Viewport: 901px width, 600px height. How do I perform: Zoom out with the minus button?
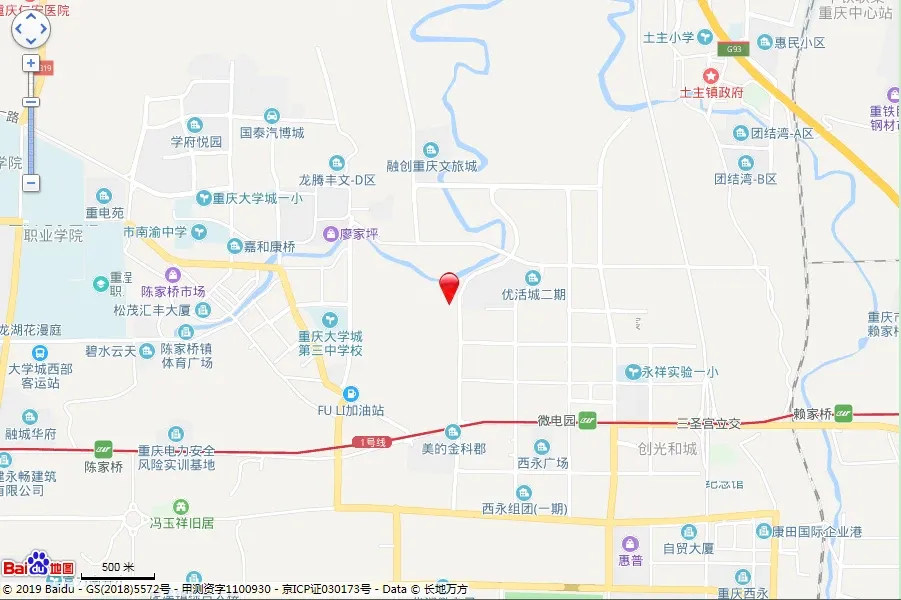[x=31, y=183]
